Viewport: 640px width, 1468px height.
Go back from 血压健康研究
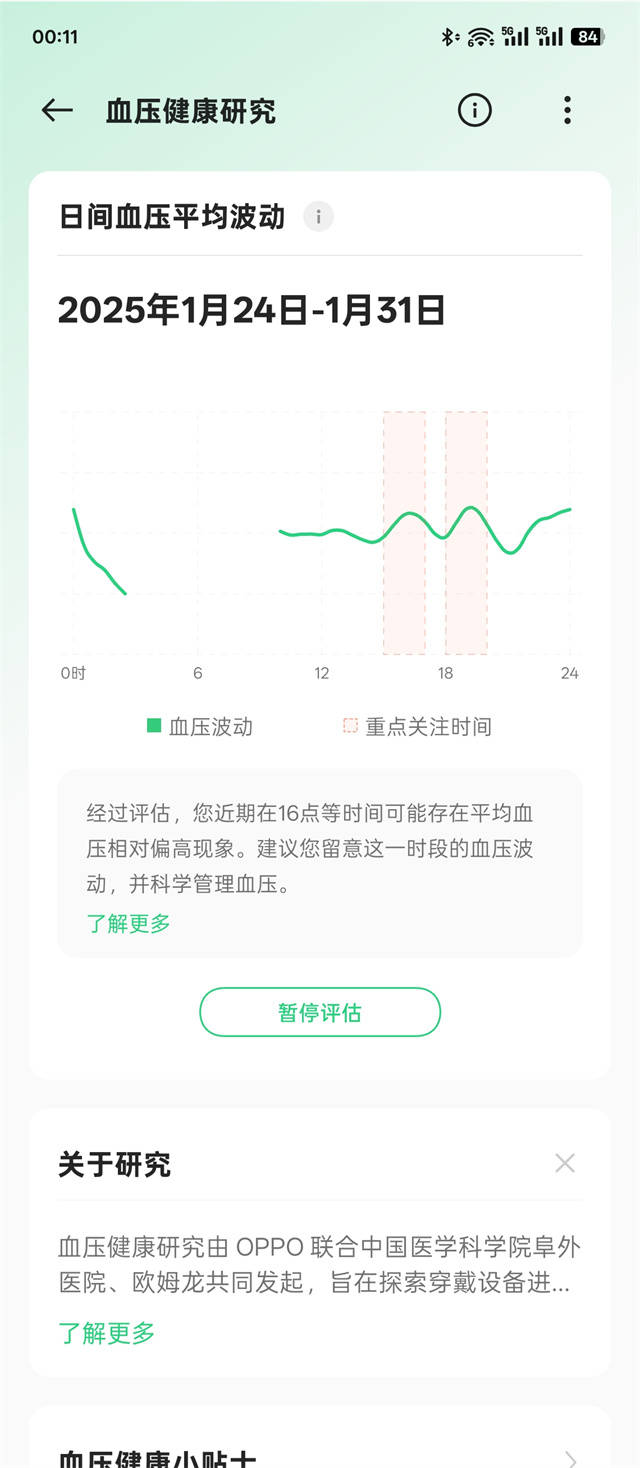click(58, 110)
